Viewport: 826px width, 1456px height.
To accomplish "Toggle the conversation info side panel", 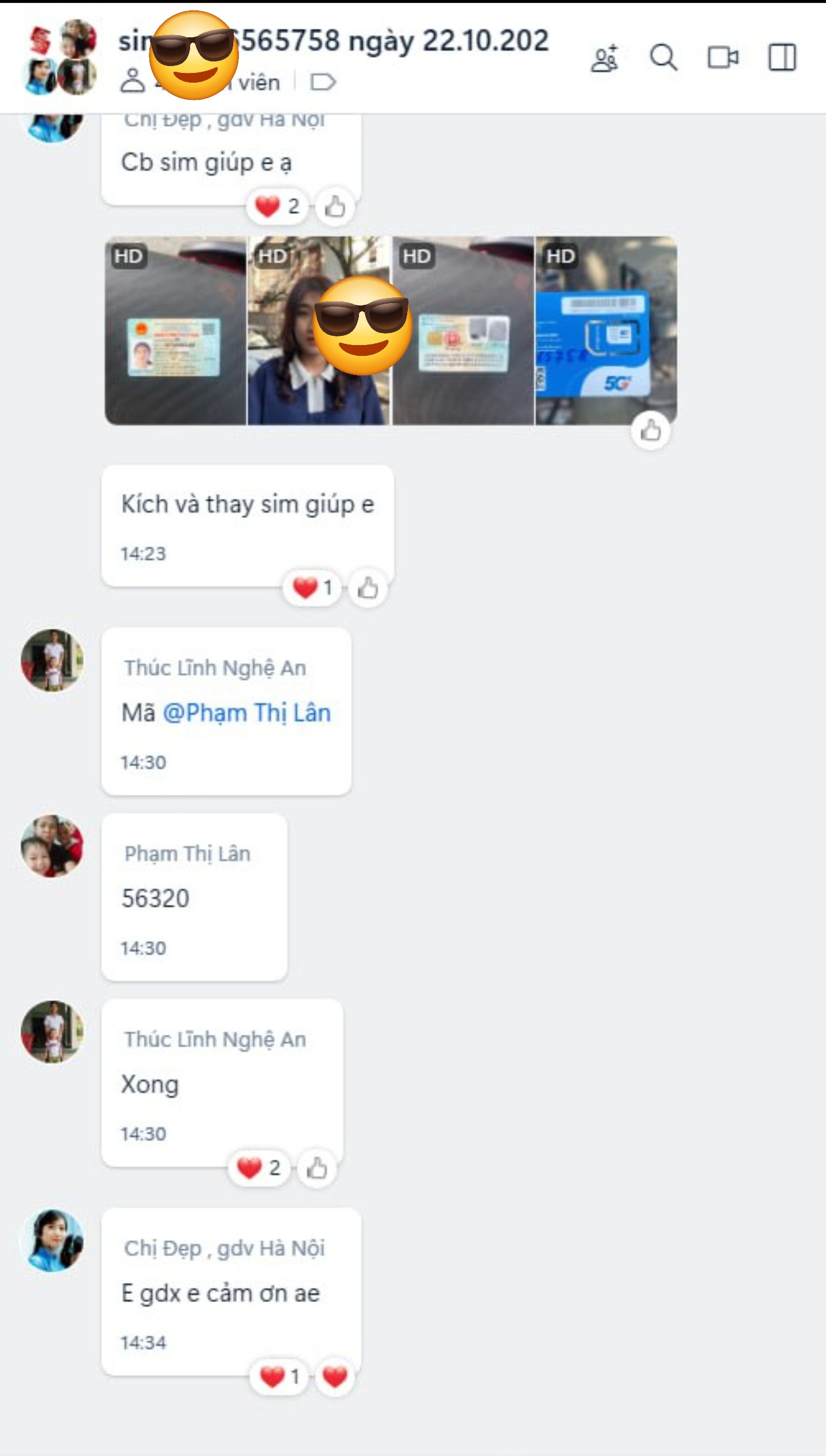I will [x=782, y=58].
